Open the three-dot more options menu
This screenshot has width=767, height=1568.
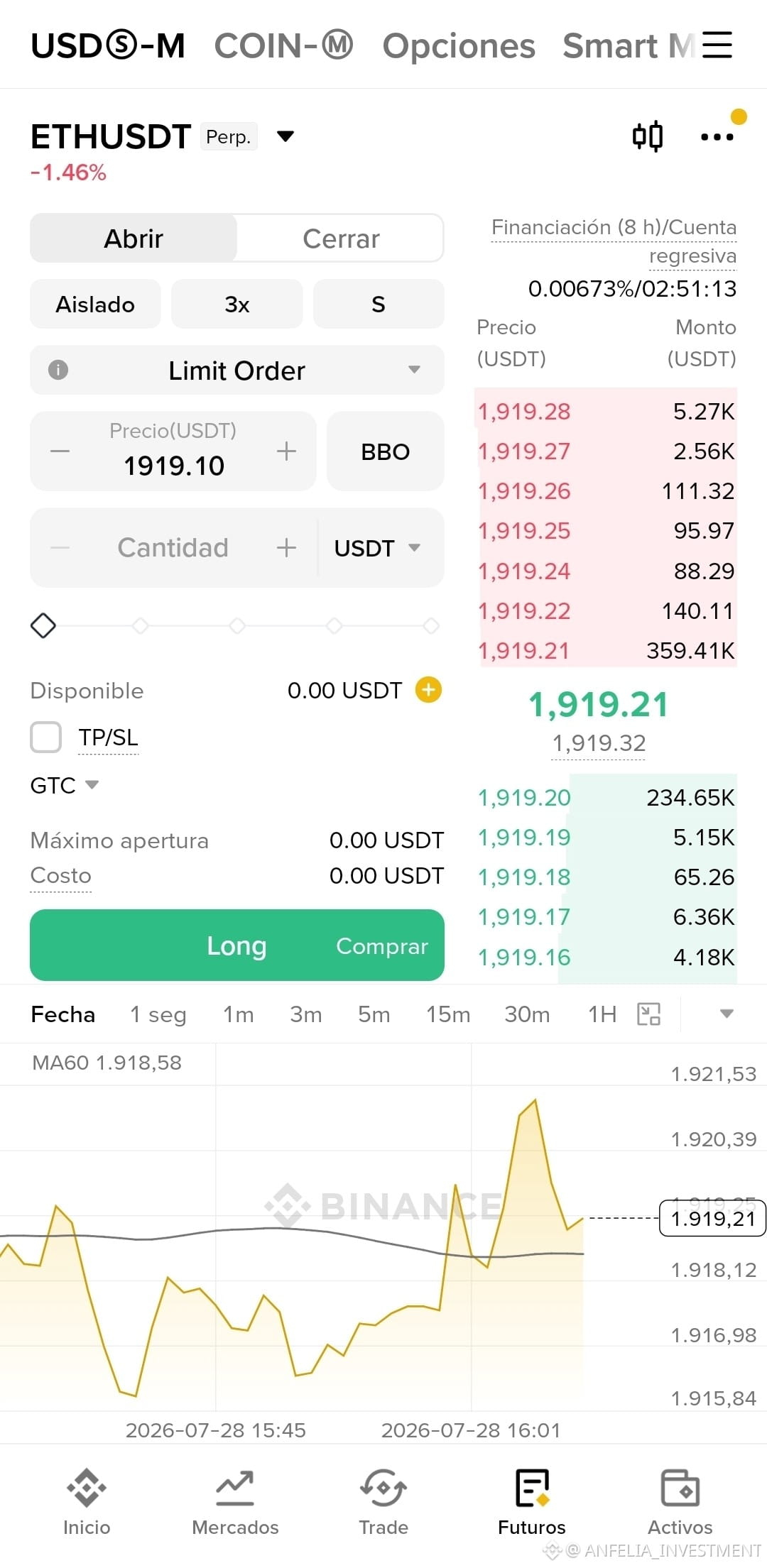coord(717,136)
